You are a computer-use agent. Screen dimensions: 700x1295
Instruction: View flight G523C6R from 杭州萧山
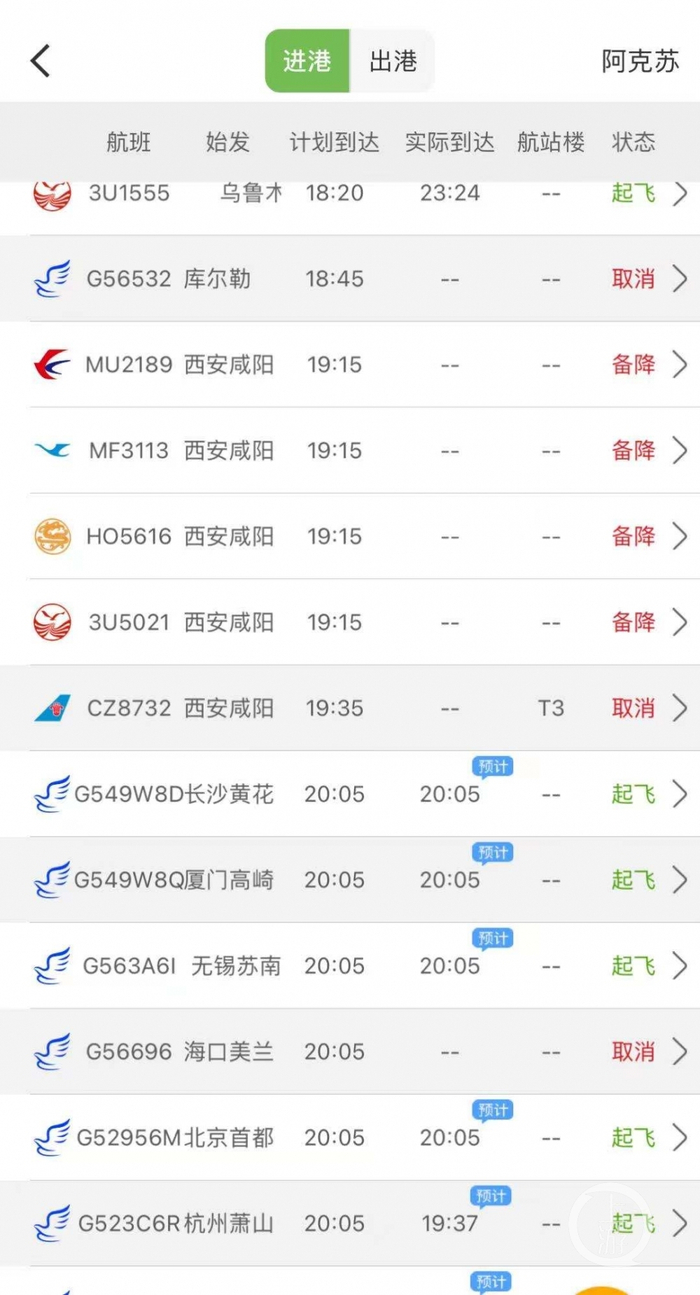coord(350,1224)
